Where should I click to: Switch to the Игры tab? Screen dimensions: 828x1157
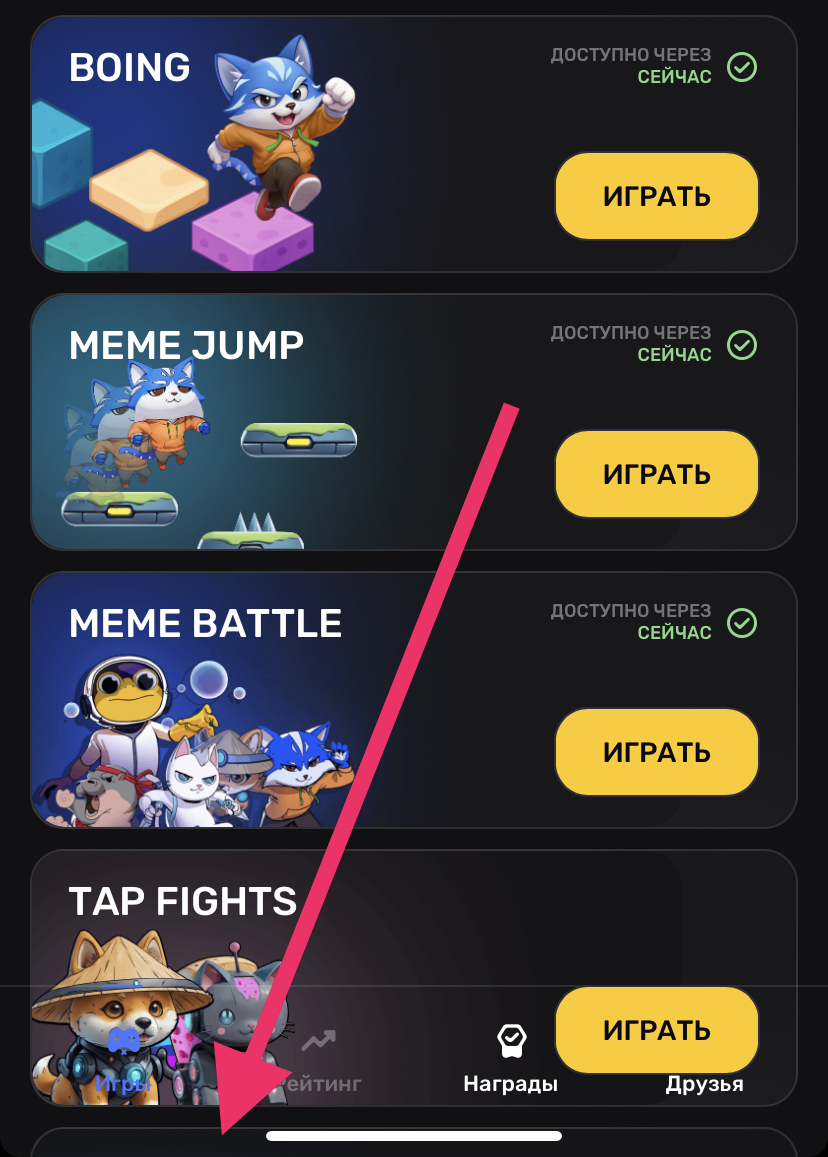123,1058
